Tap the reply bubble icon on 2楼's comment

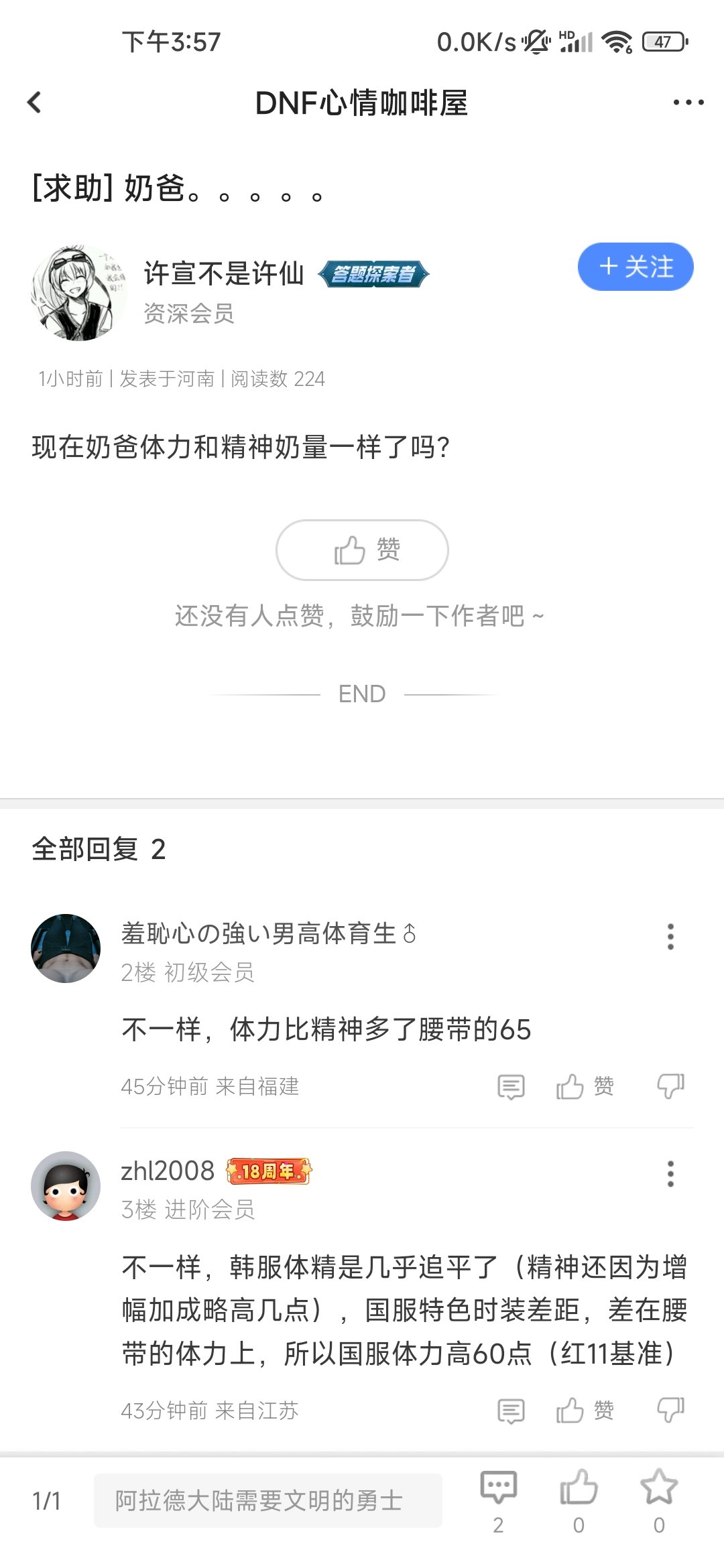pyautogui.click(x=510, y=1085)
